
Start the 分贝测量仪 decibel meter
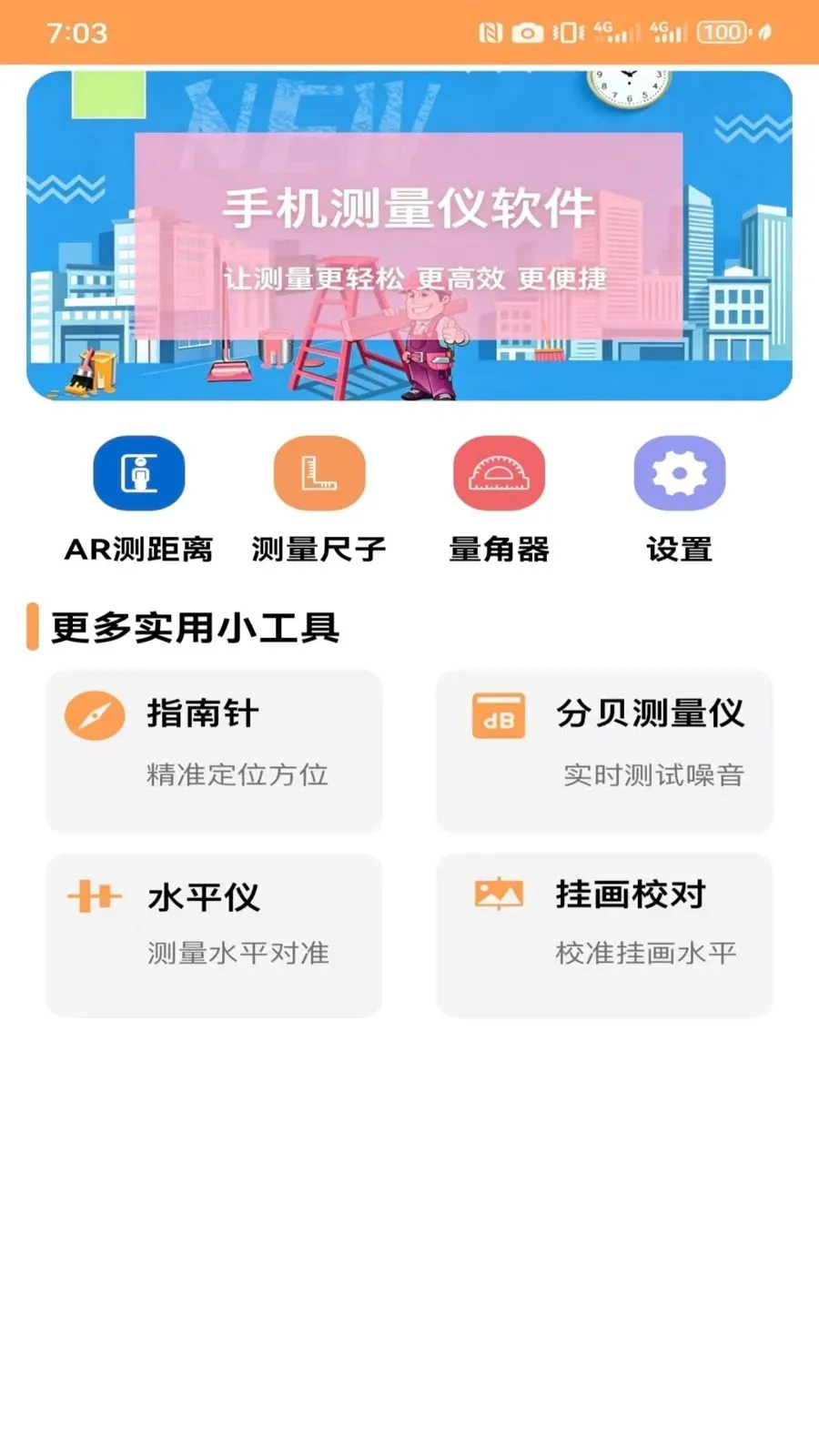[x=604, y=752]
